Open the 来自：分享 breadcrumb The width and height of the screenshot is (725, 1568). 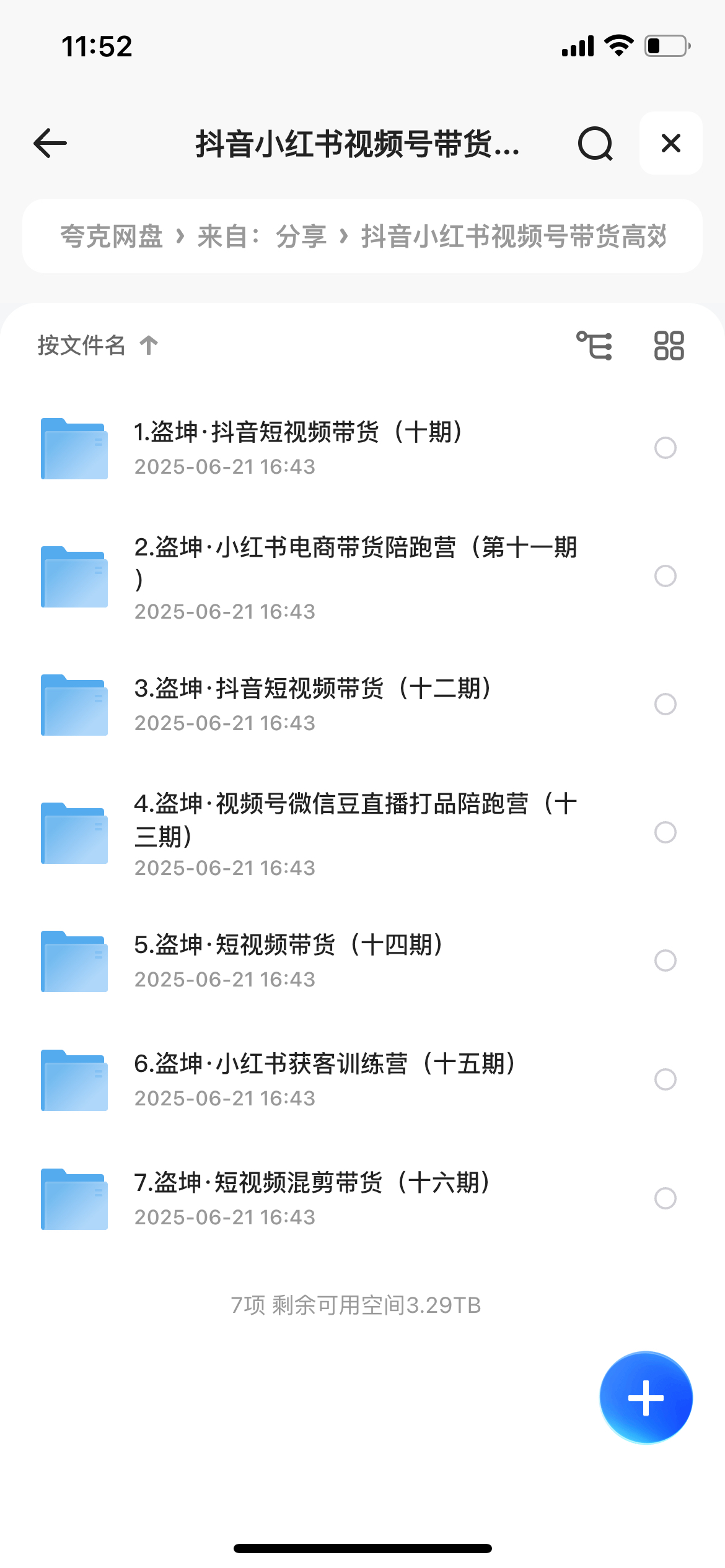(x=261, y=236)
